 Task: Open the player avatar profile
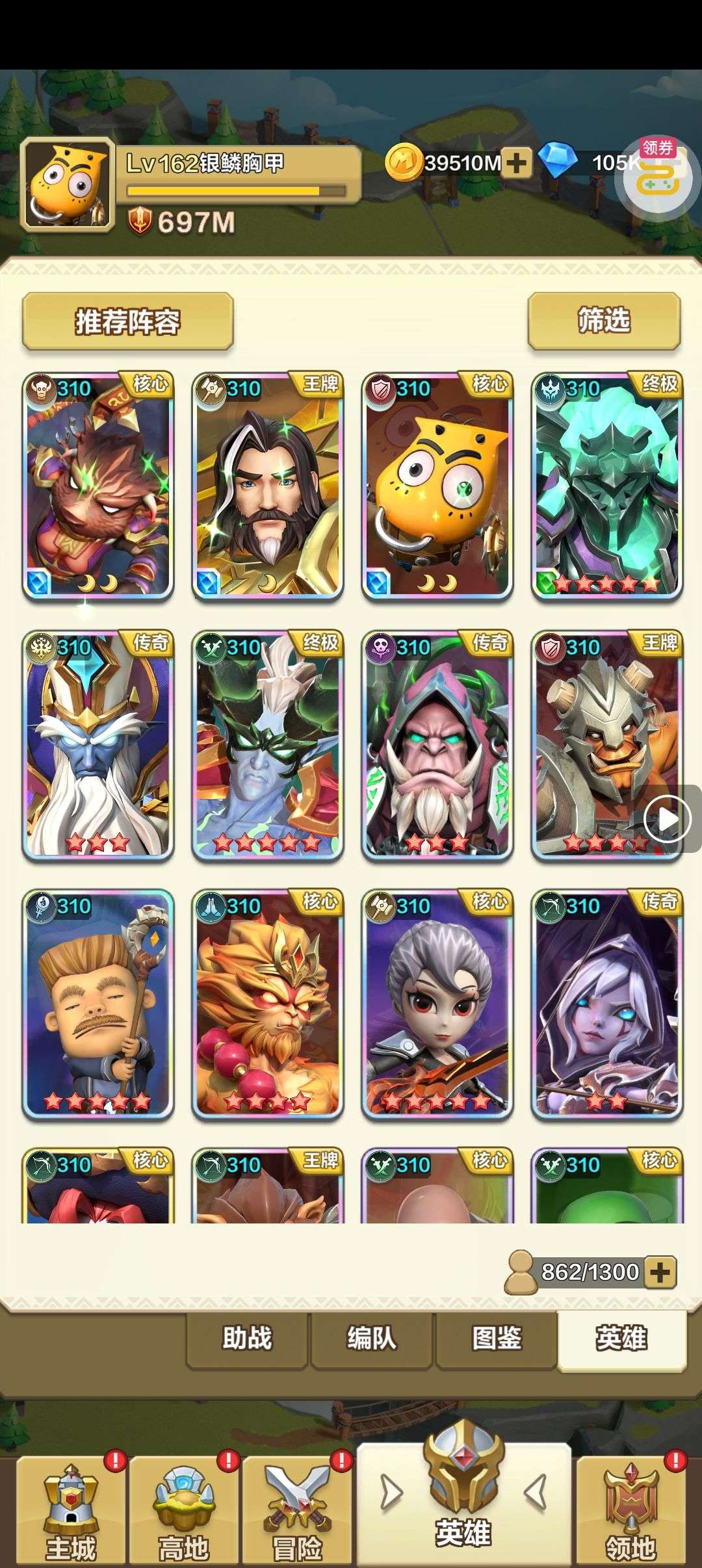(68, 185)
